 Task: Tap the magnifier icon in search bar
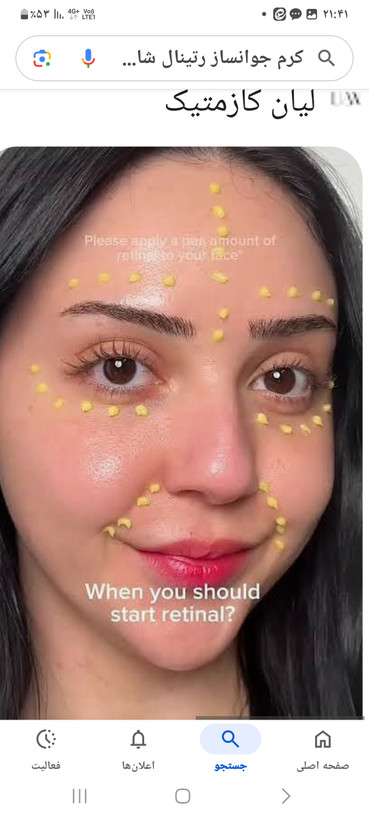[327, 58]
